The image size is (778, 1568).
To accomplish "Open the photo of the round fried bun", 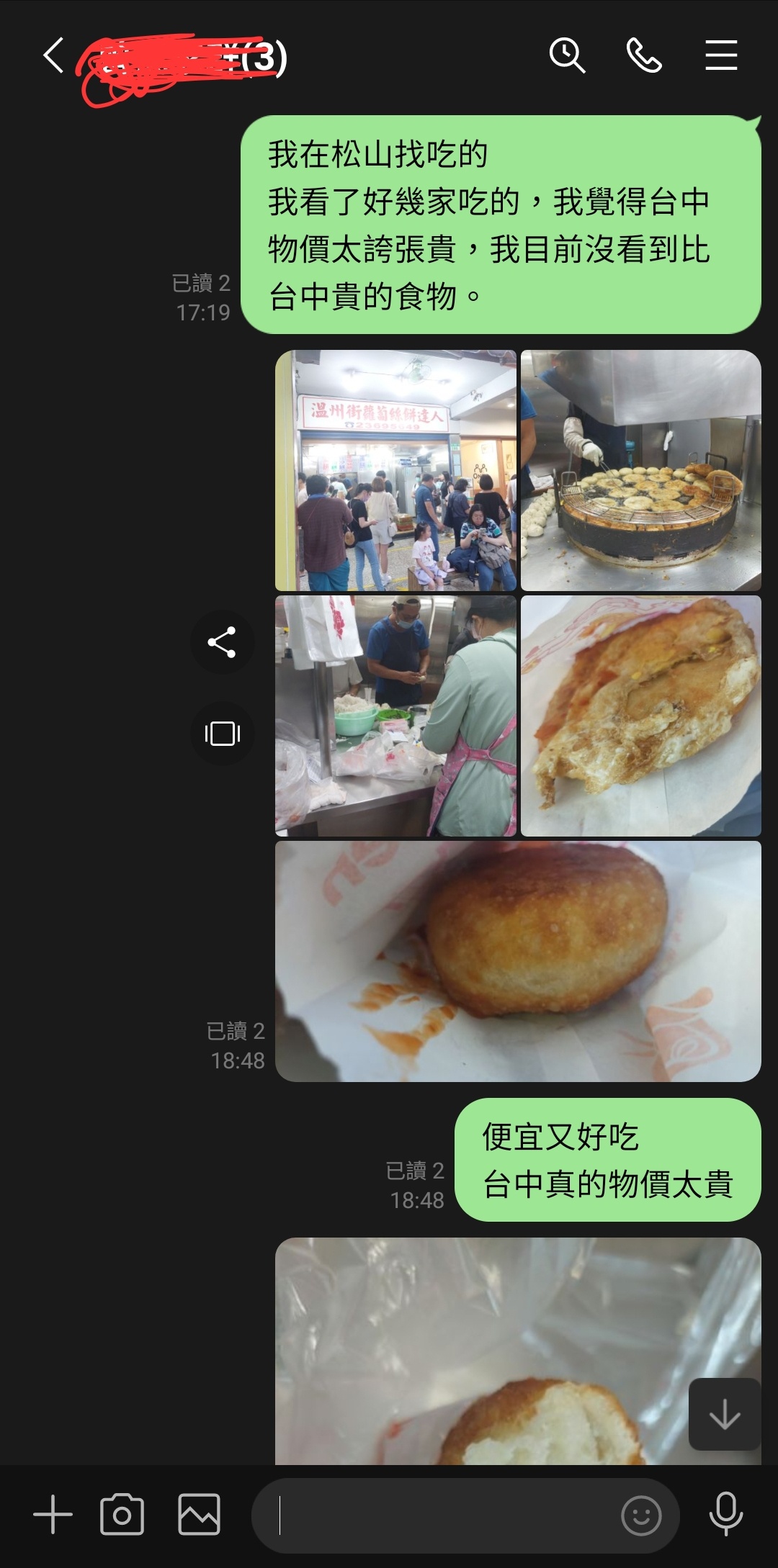I will 518,961.
